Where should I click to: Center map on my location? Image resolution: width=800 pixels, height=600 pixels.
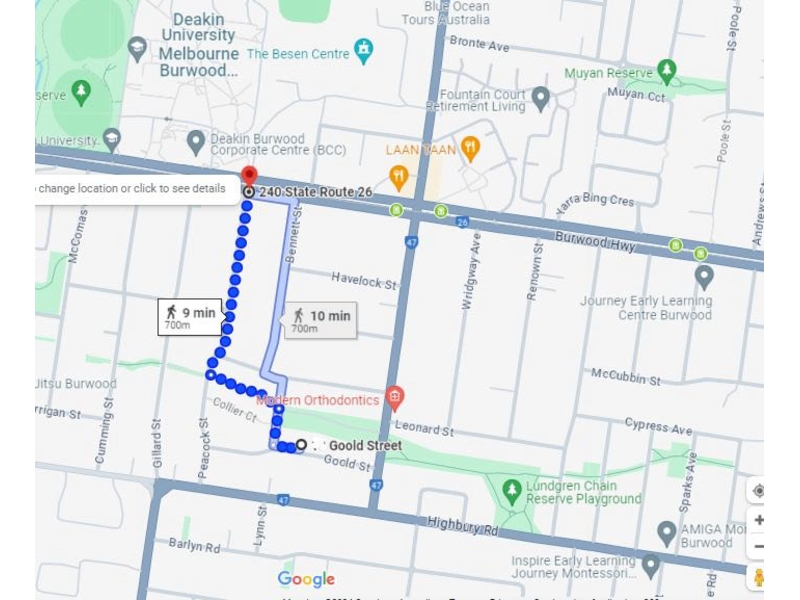coord(759,491)
